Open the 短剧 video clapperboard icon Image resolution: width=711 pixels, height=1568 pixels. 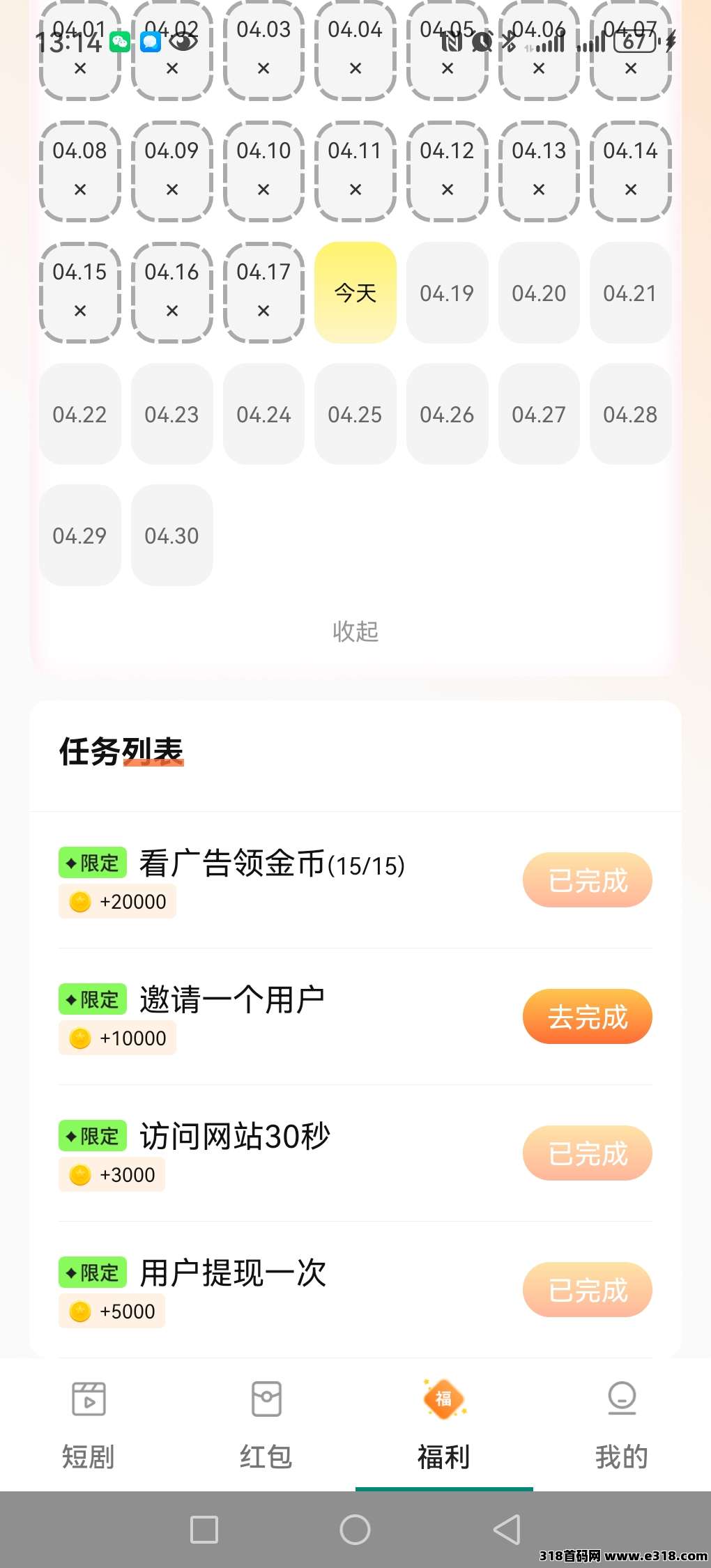point(89,1399)
